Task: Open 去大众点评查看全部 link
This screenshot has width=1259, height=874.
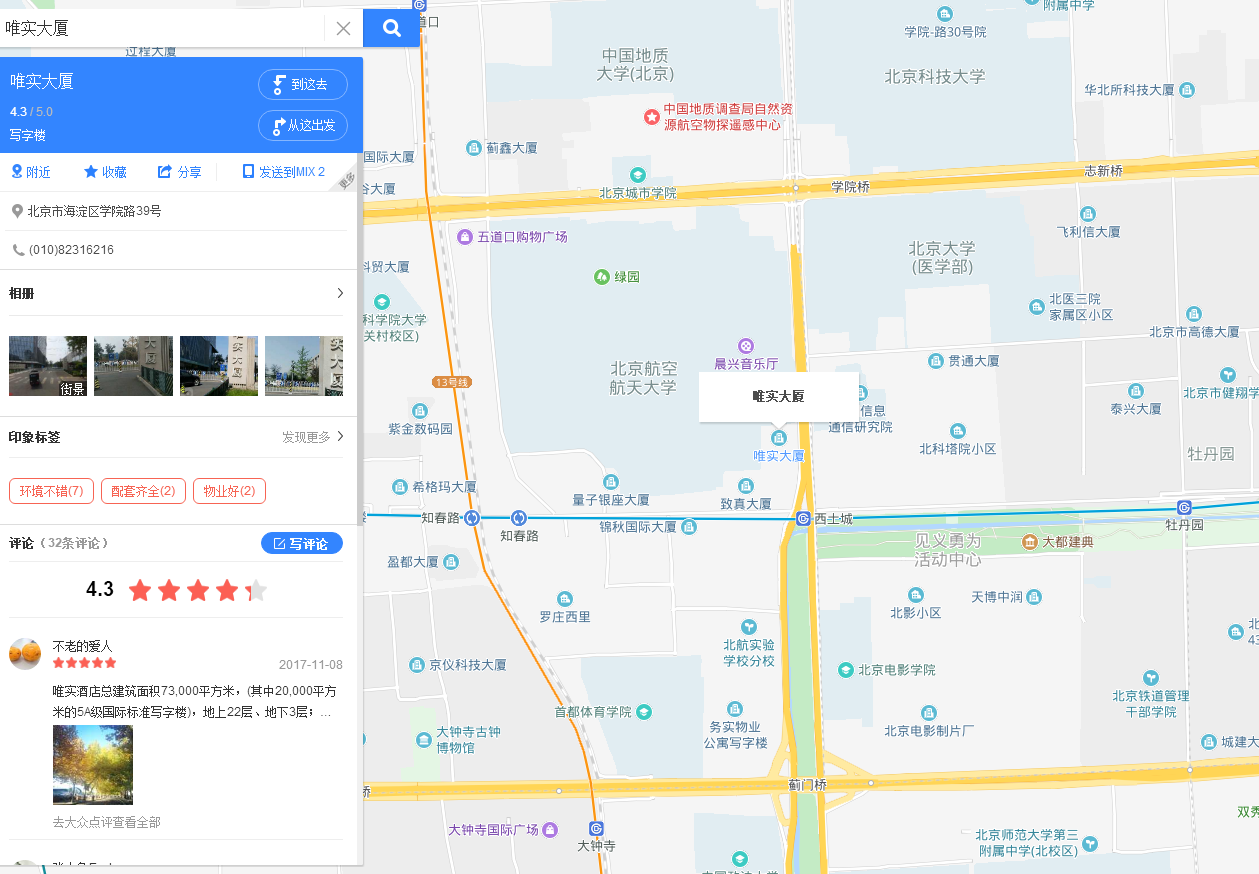Action: tap(107, 822)
